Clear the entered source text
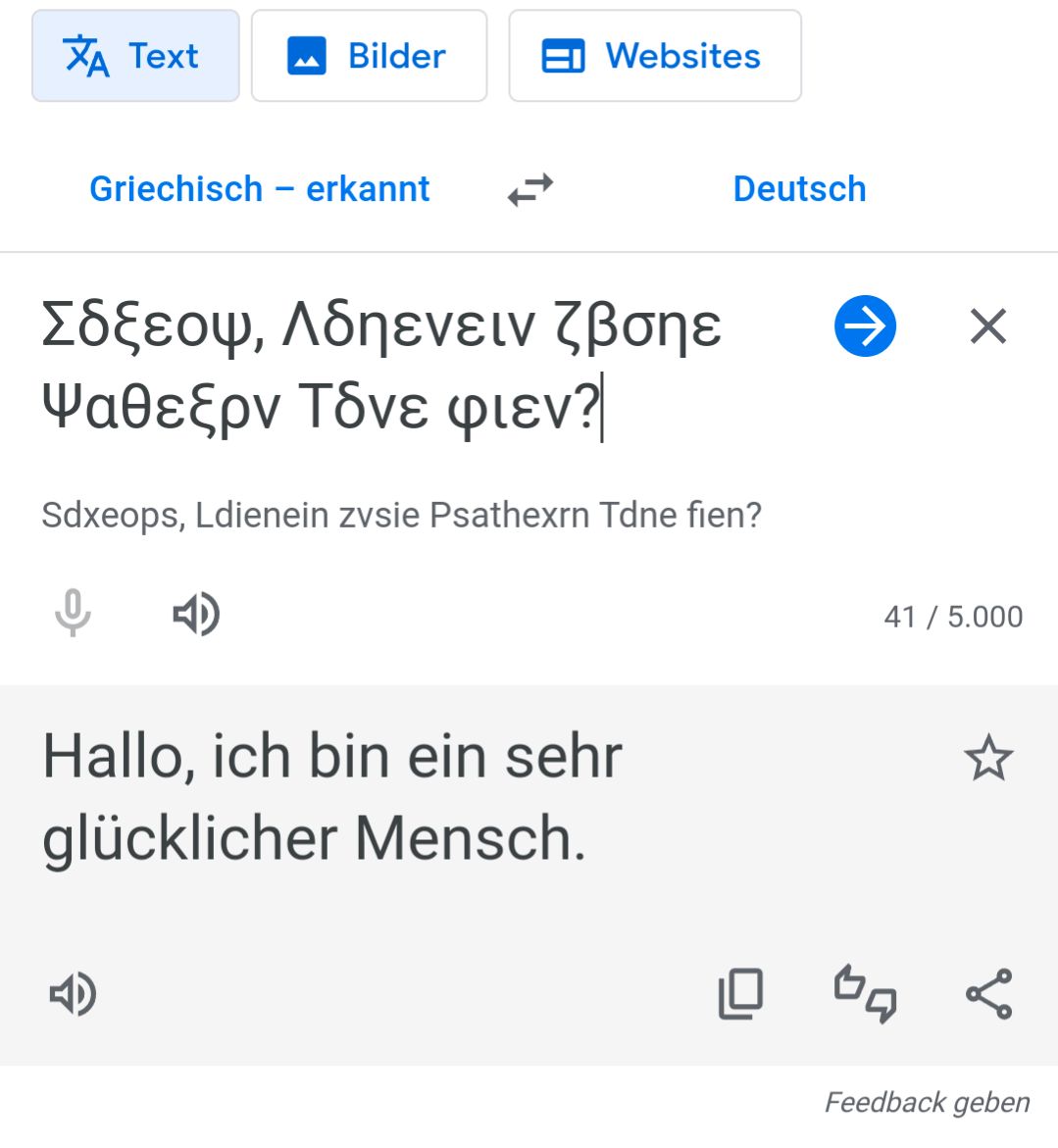The height and width of the screenshot is (1148, 1058). [987, 326]
